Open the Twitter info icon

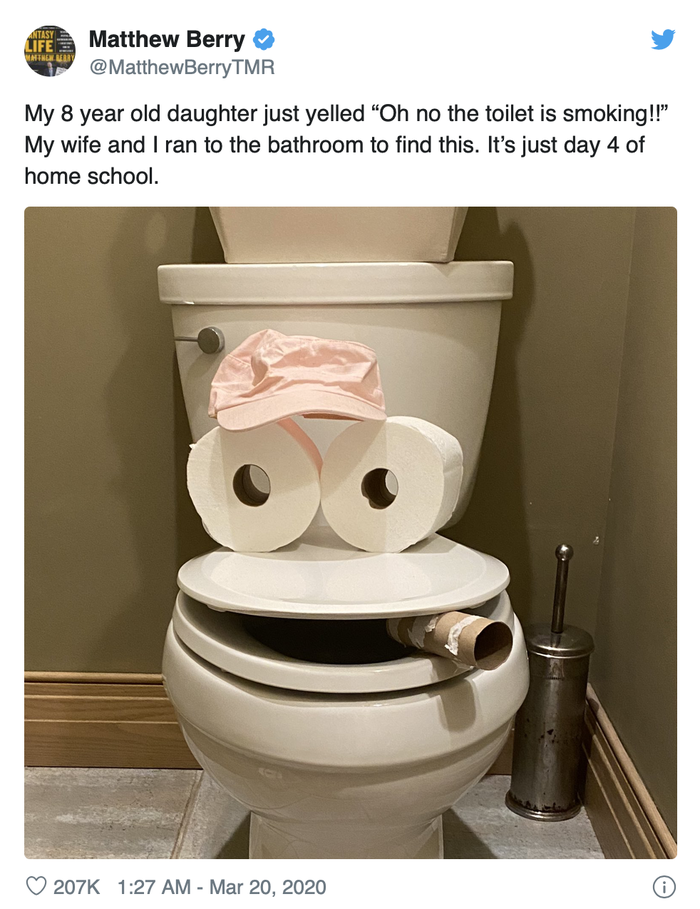point(661,887)
